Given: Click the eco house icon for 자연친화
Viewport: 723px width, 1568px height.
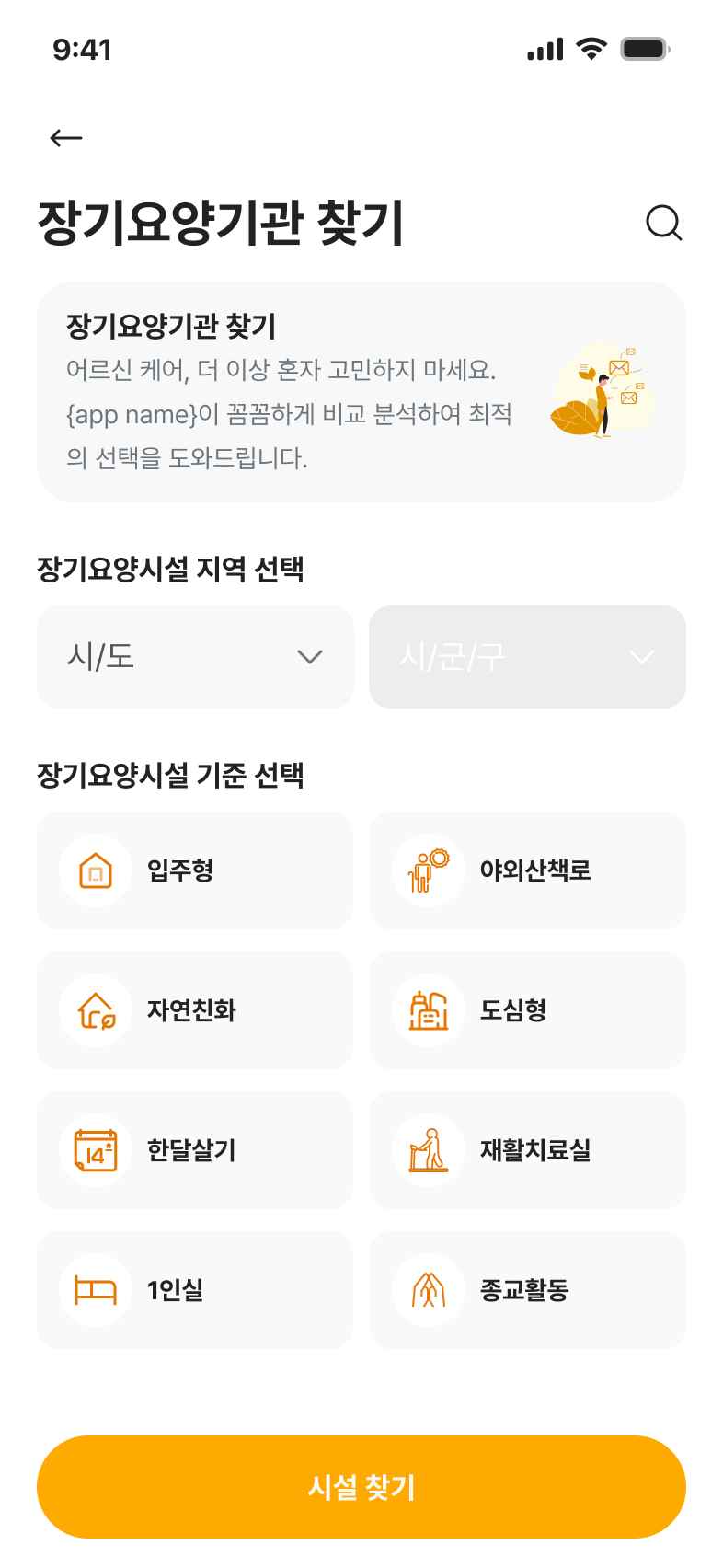Looking at the screenshot, I should tap(96, 1010).
